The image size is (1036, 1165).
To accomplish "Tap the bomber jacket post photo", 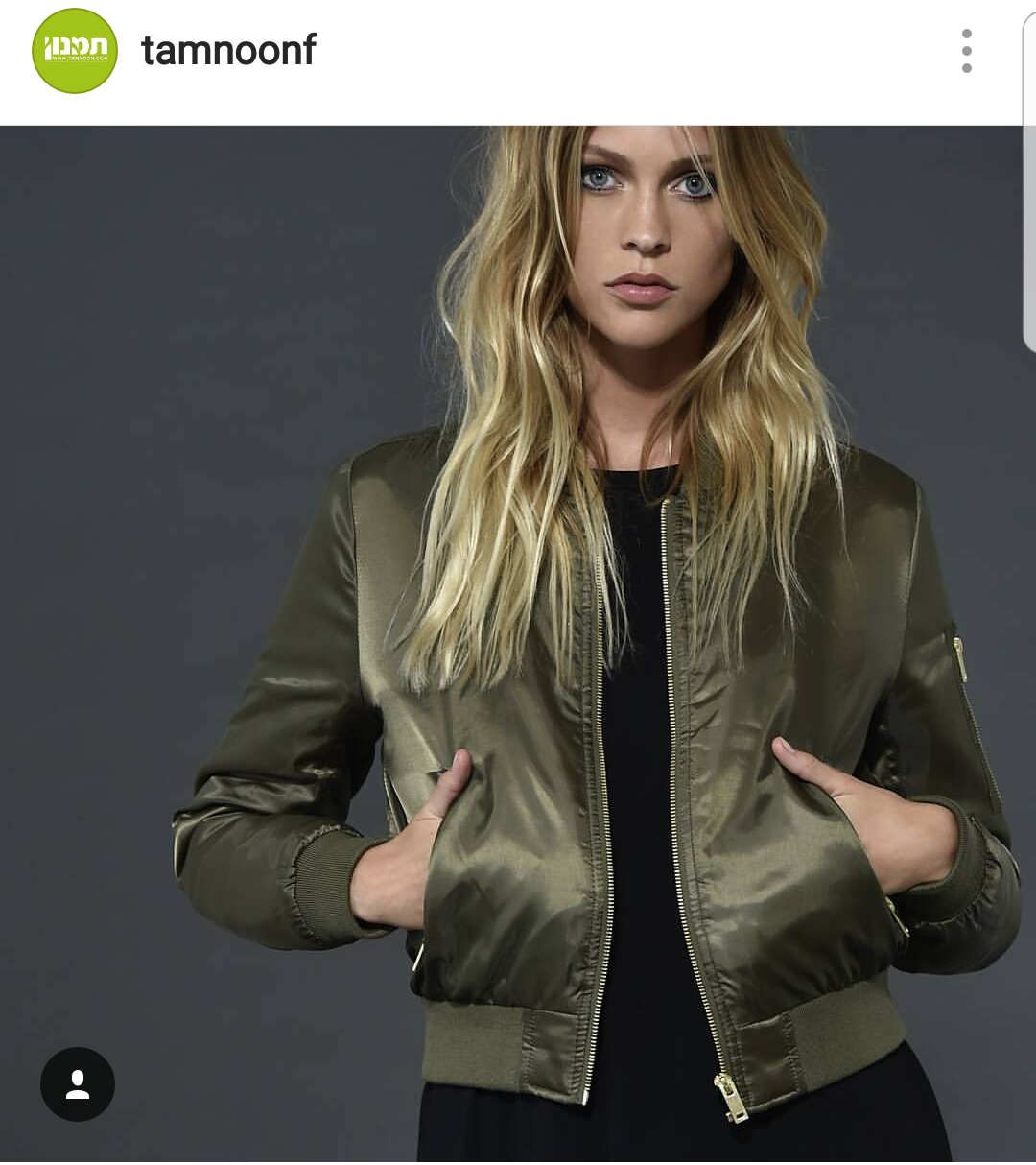I will [x=518, y=643].
